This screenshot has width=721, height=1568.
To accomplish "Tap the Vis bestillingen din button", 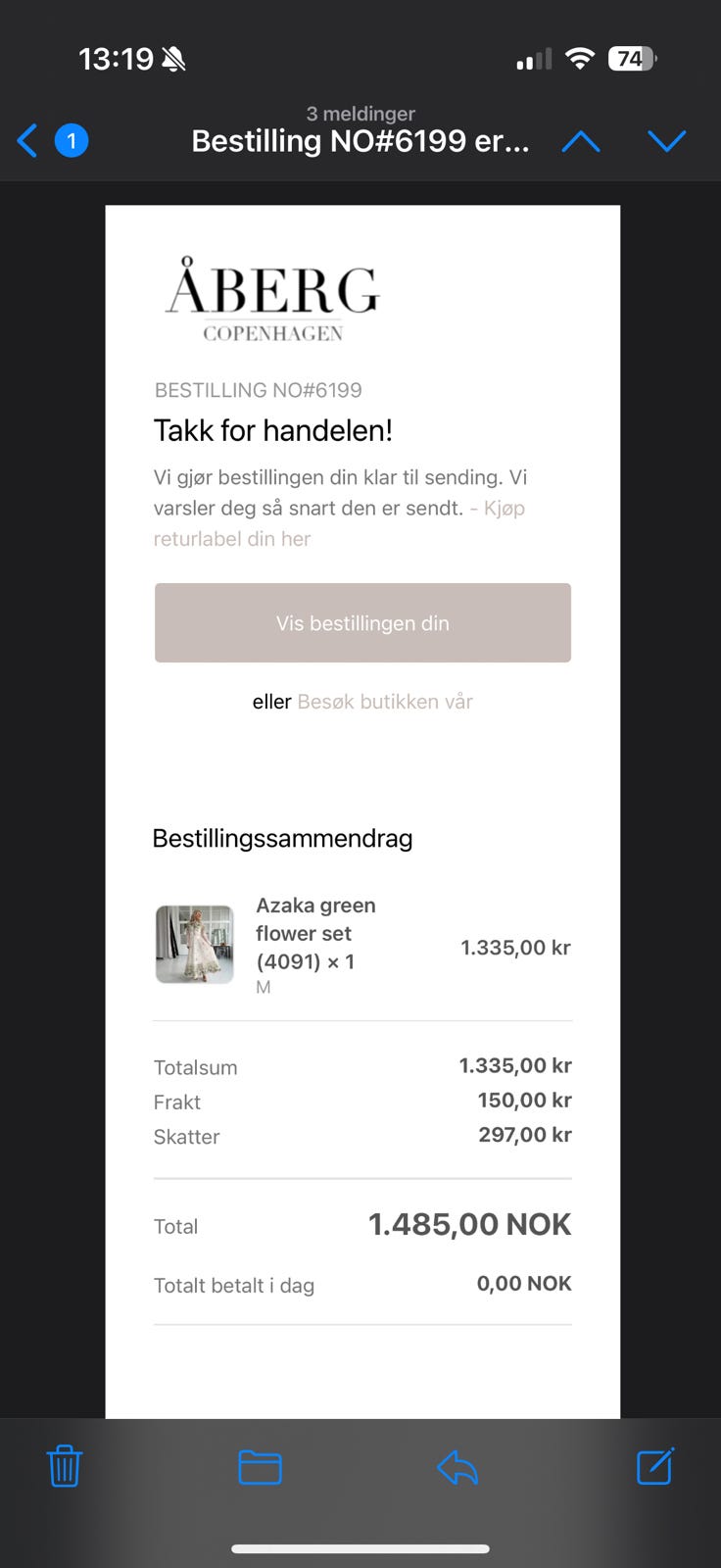I will click(x=362, y=622).
